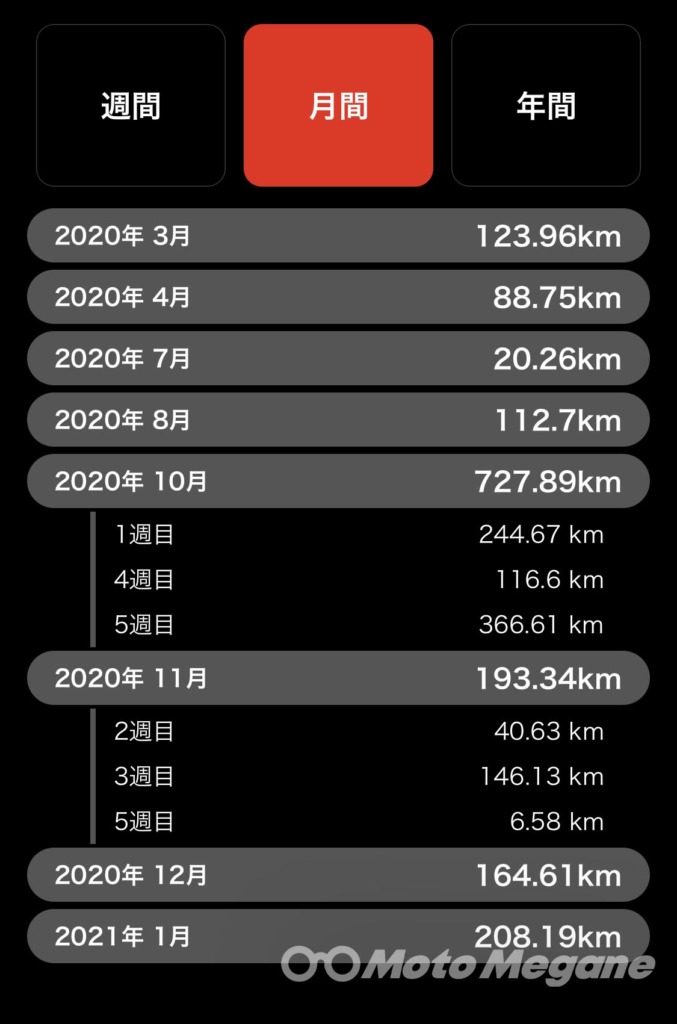The width and height of the screenshot is (677, 1024).
Task: Collapse the 2020年 10月 row
Action: click(338, 481)
